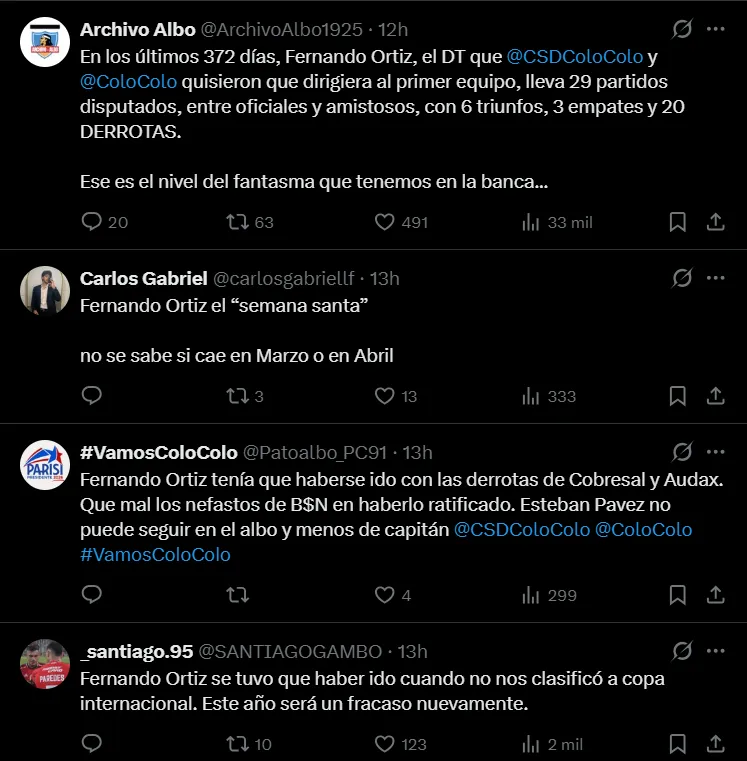Like _santiago.95's post
Screen dimensions: 747x761
tap(385, 744)
